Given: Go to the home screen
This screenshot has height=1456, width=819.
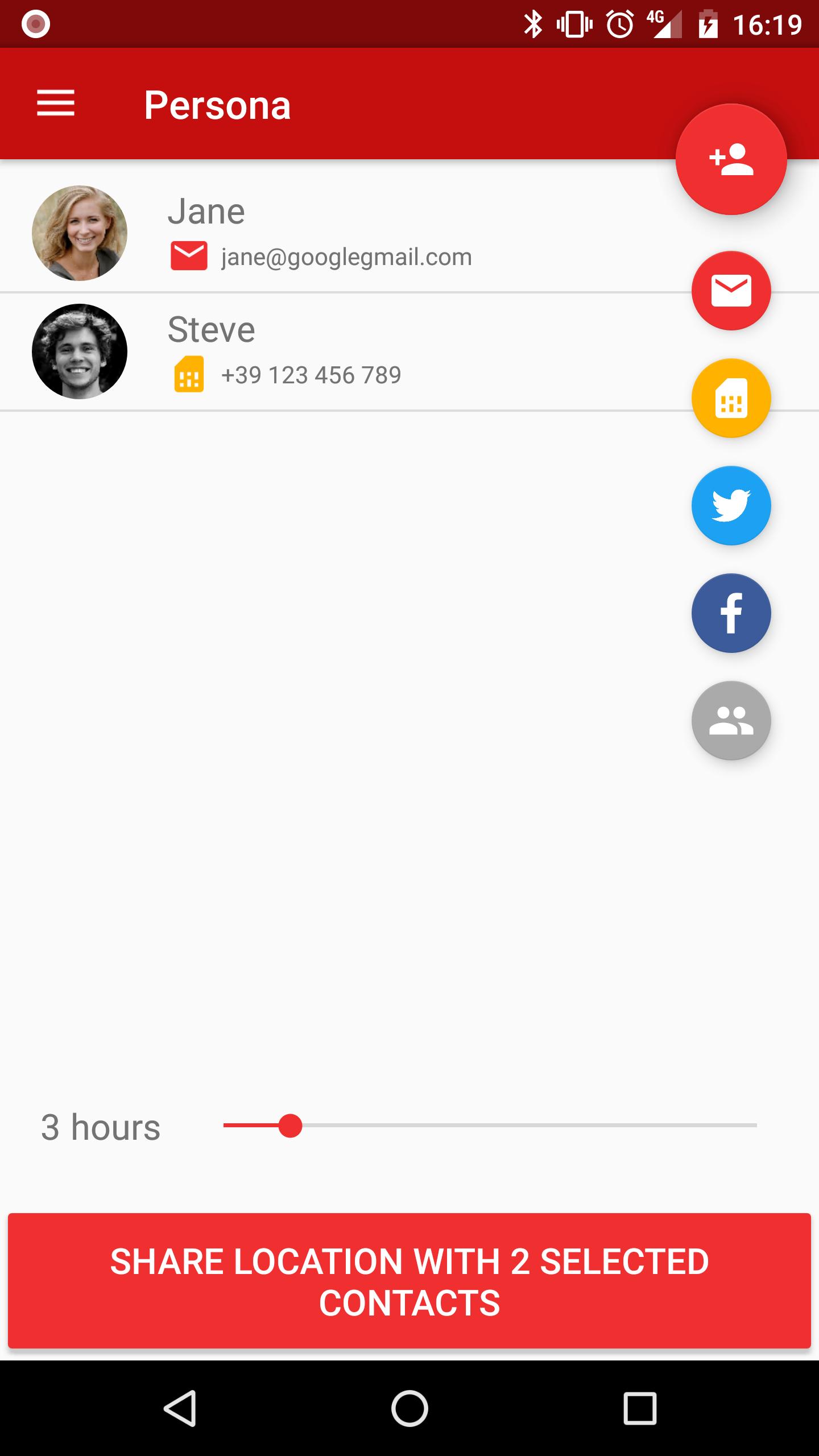Looking at the screenshot, I should (x=409, y=1408).
